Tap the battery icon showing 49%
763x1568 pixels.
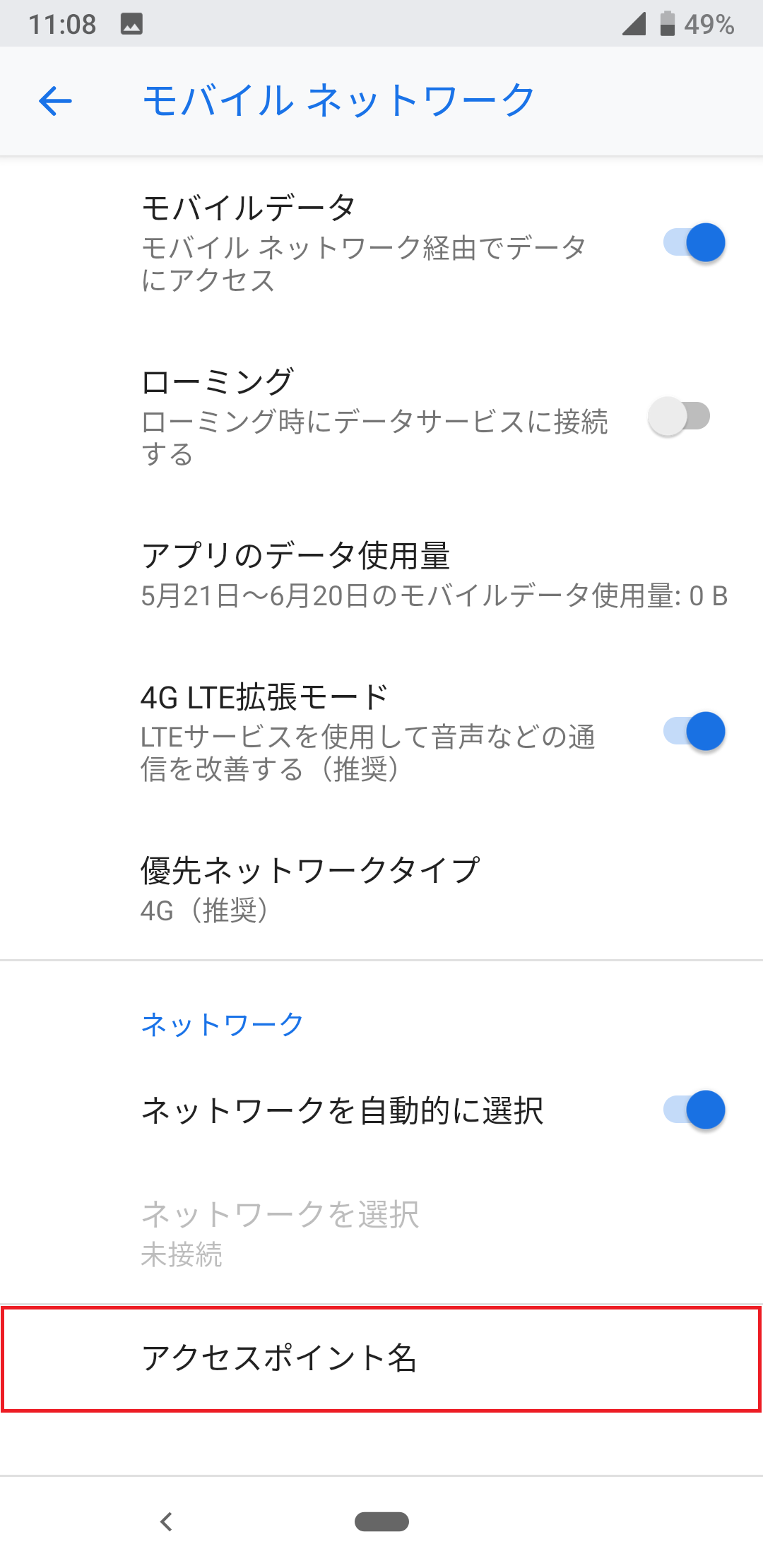pyautogui.click(x=667, y=23)
